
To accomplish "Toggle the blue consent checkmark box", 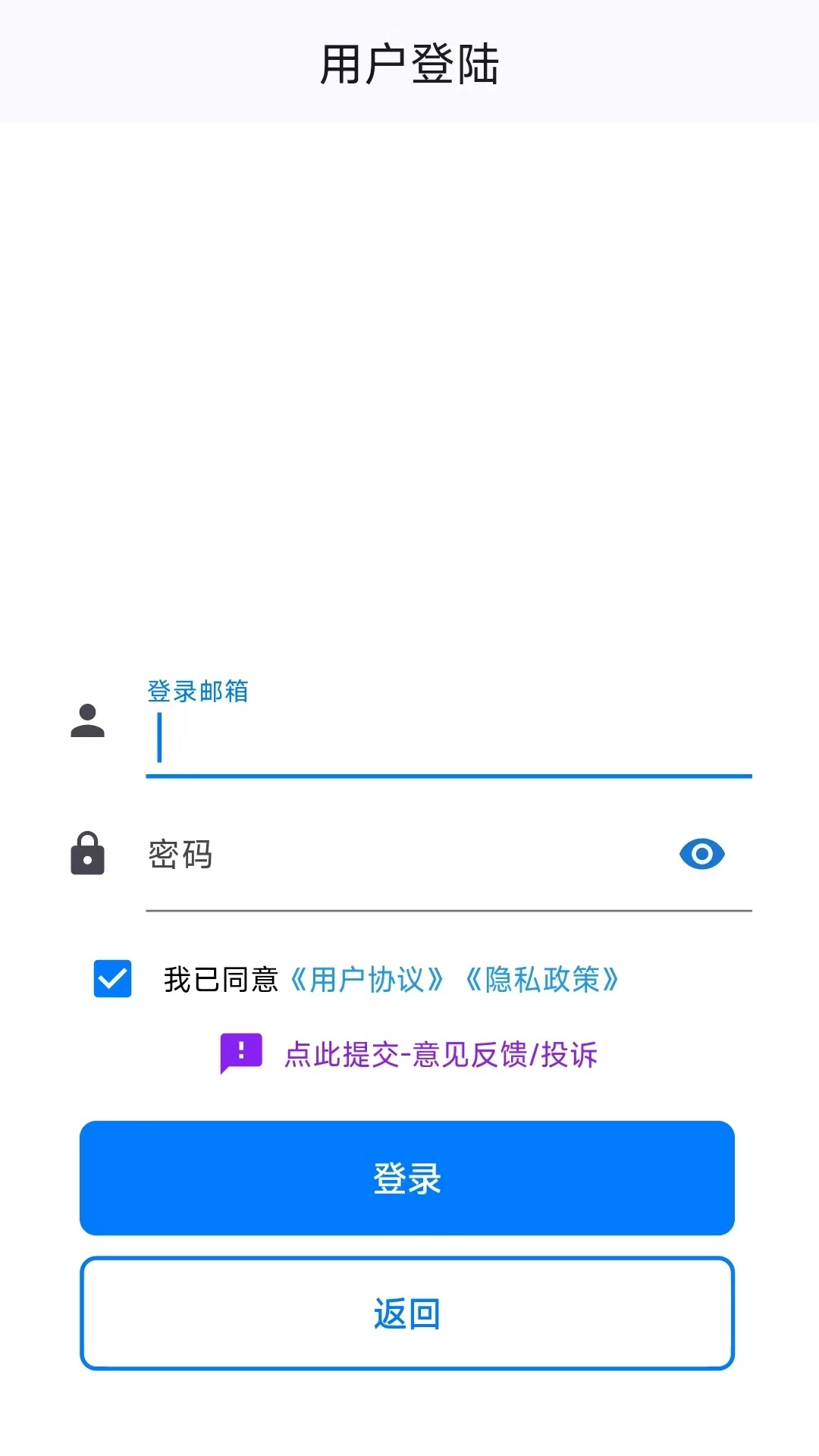I will point(111,979).
